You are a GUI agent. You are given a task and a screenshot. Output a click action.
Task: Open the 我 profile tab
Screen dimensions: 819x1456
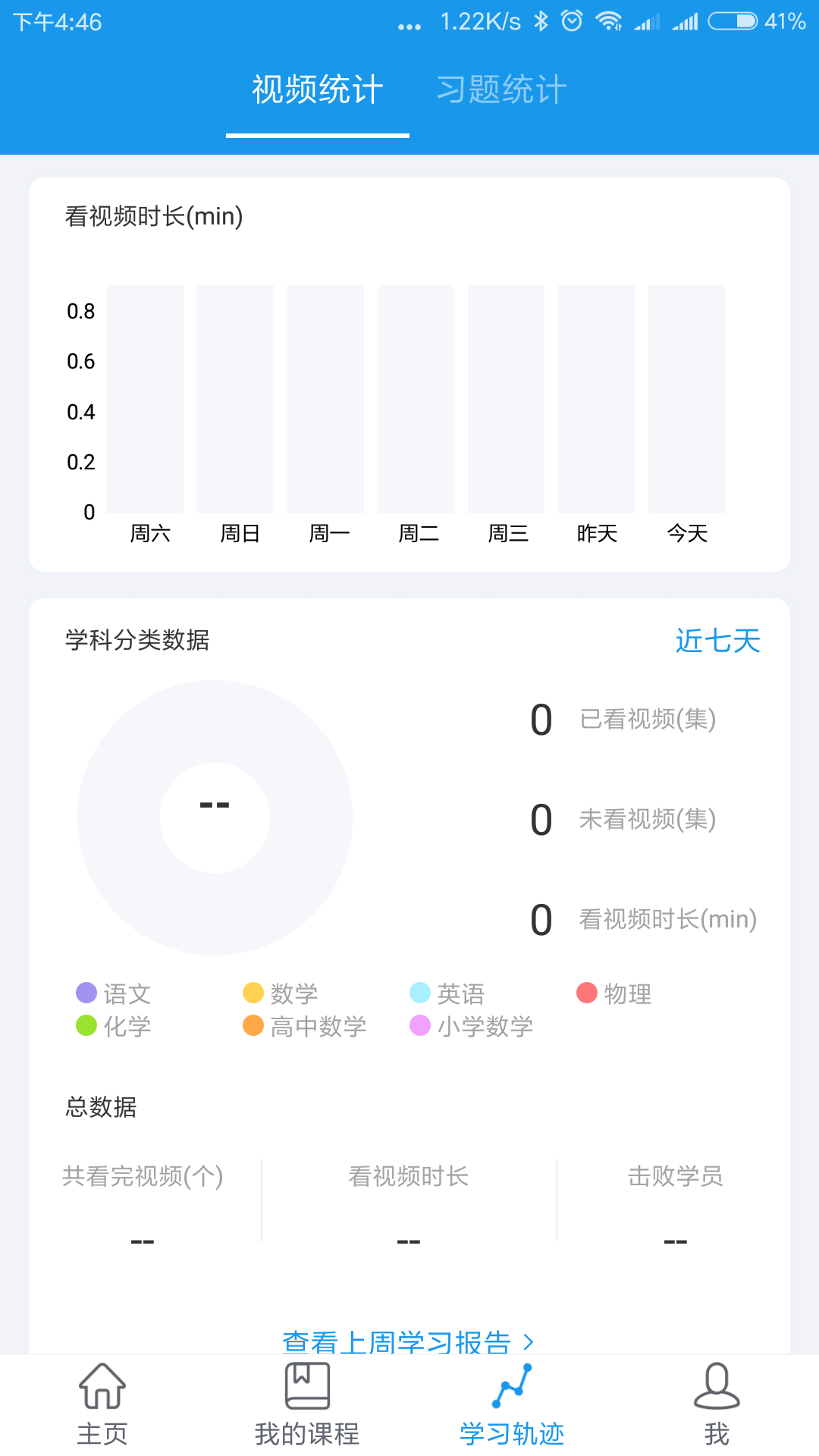click(717, 1404)
